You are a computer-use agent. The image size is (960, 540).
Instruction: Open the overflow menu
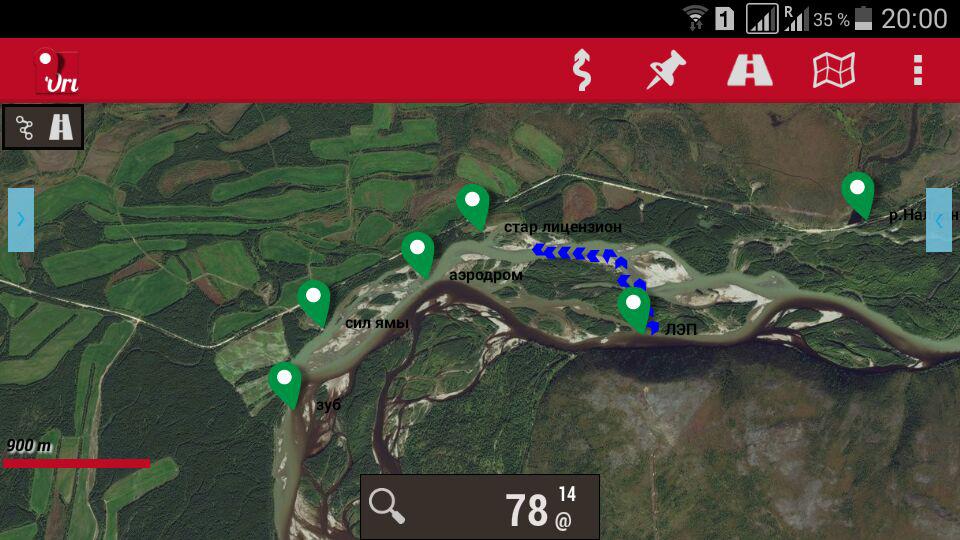pos(917,70)
